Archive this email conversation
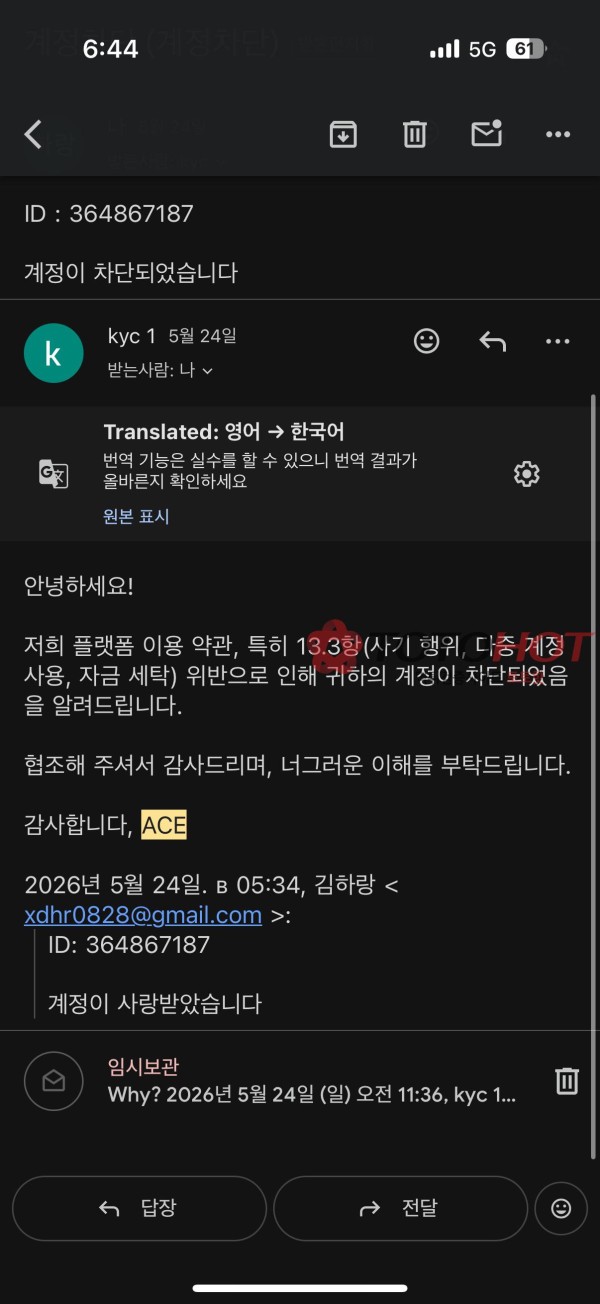The height and width of the screenshot is (1304, 600). point(343,134)
